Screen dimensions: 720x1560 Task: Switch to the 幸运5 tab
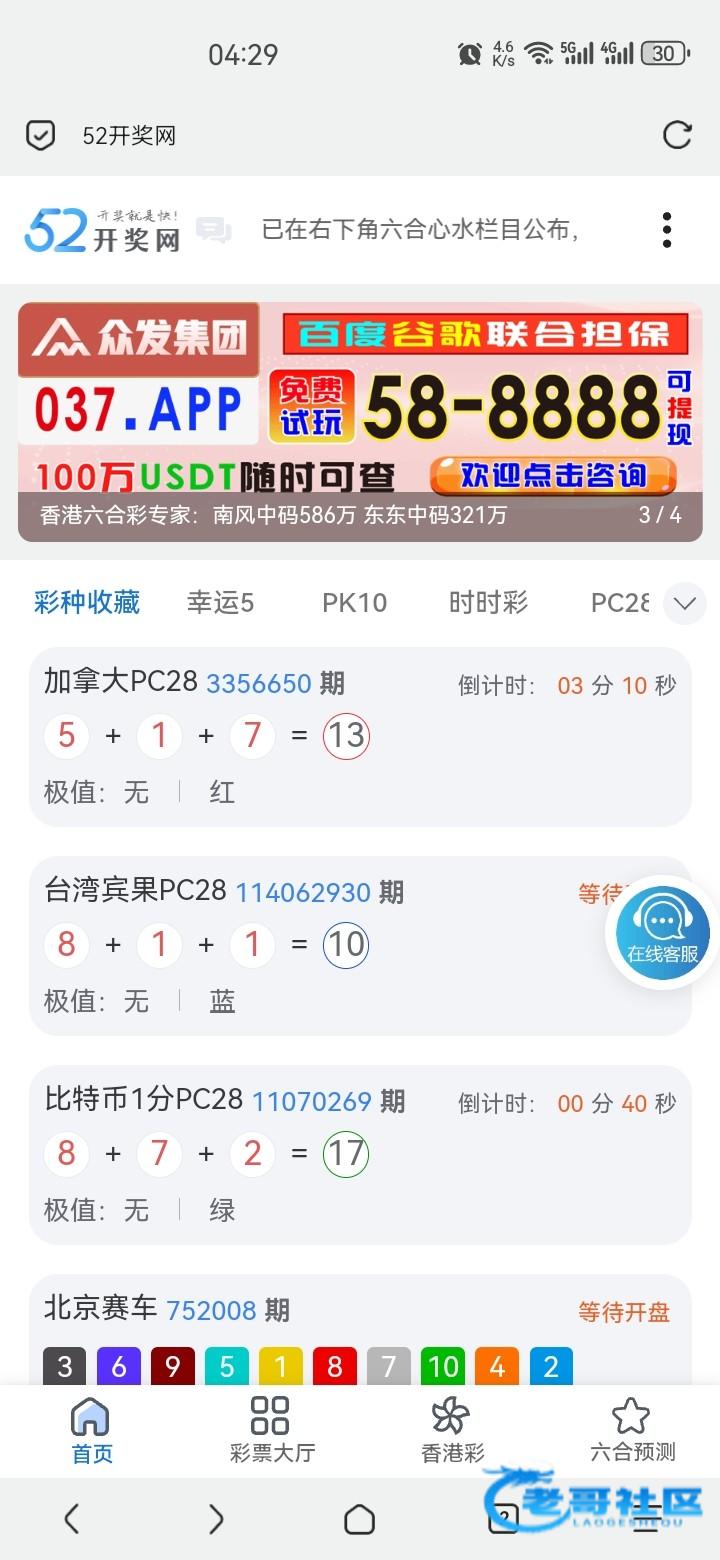click(x=220, y=602)
